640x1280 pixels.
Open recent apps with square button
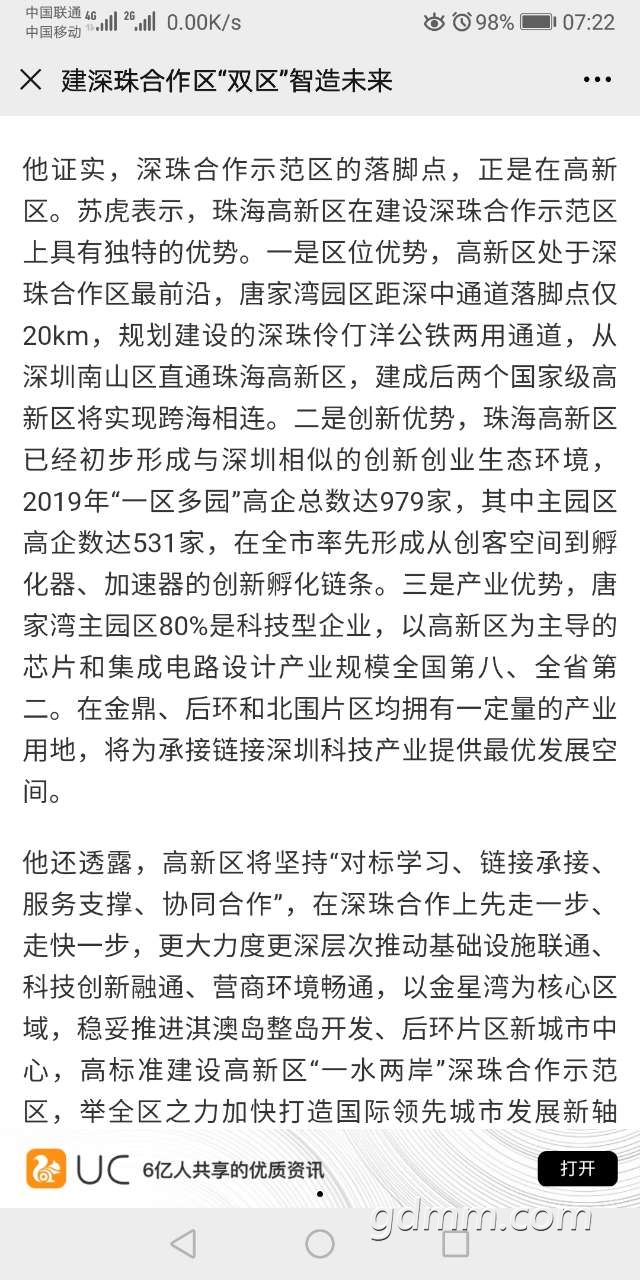pos(456,1243)
